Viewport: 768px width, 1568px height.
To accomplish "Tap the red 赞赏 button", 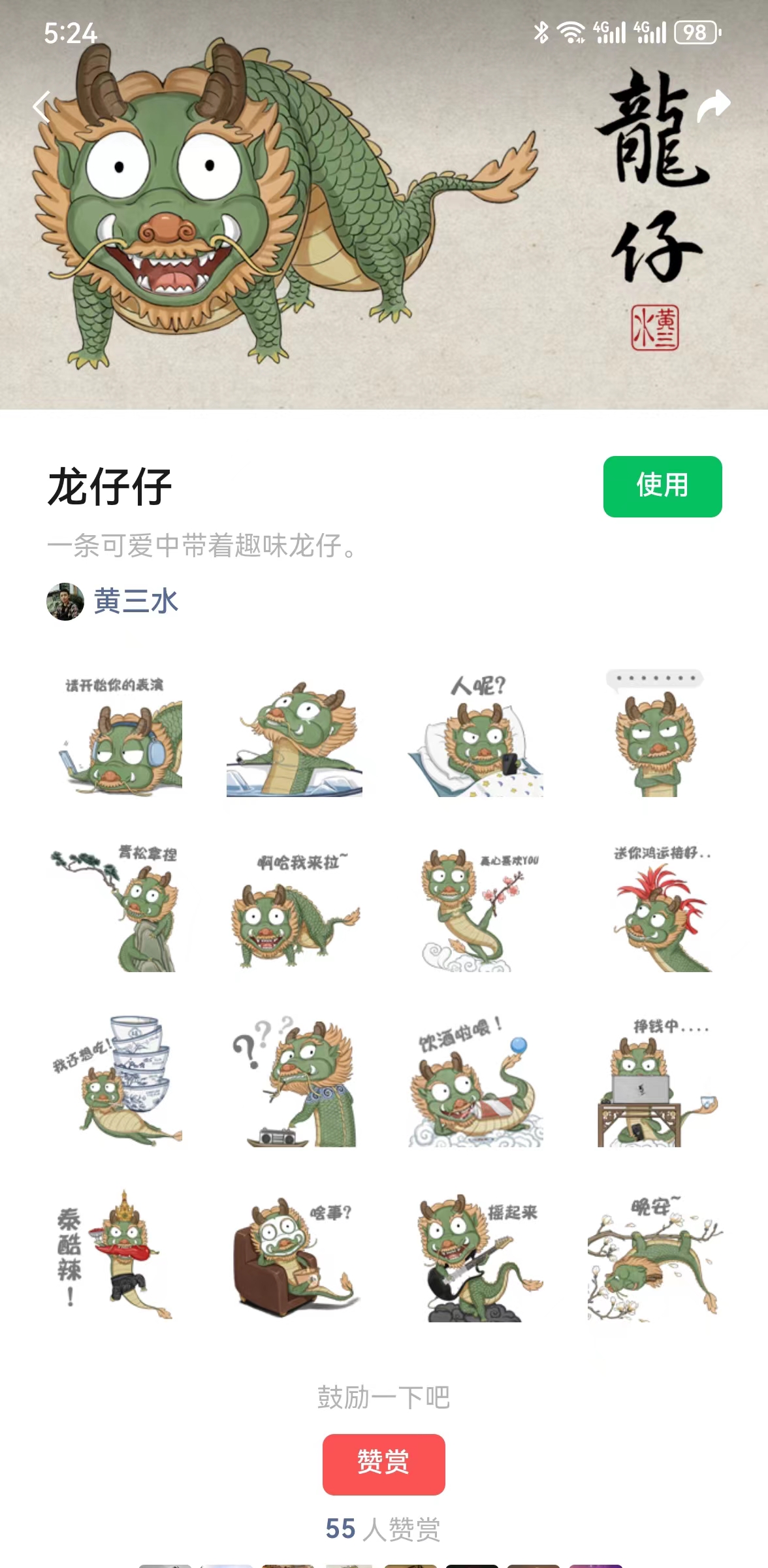I will click(383, 1464).
